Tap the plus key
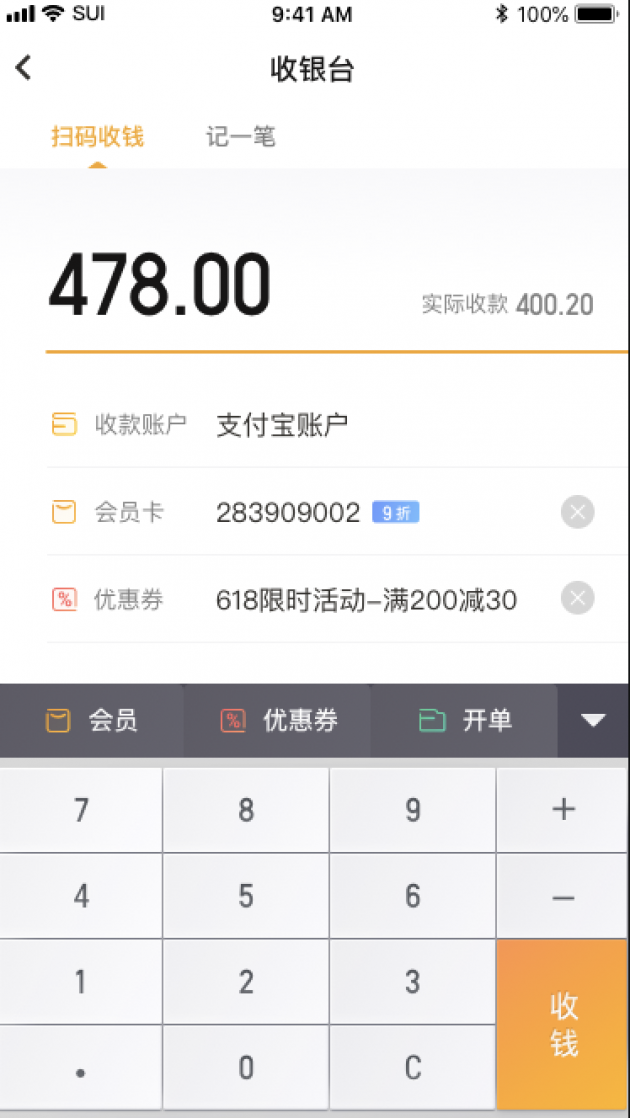The image size is (630, 1118). pyautogui.click(x=563, y=810)
